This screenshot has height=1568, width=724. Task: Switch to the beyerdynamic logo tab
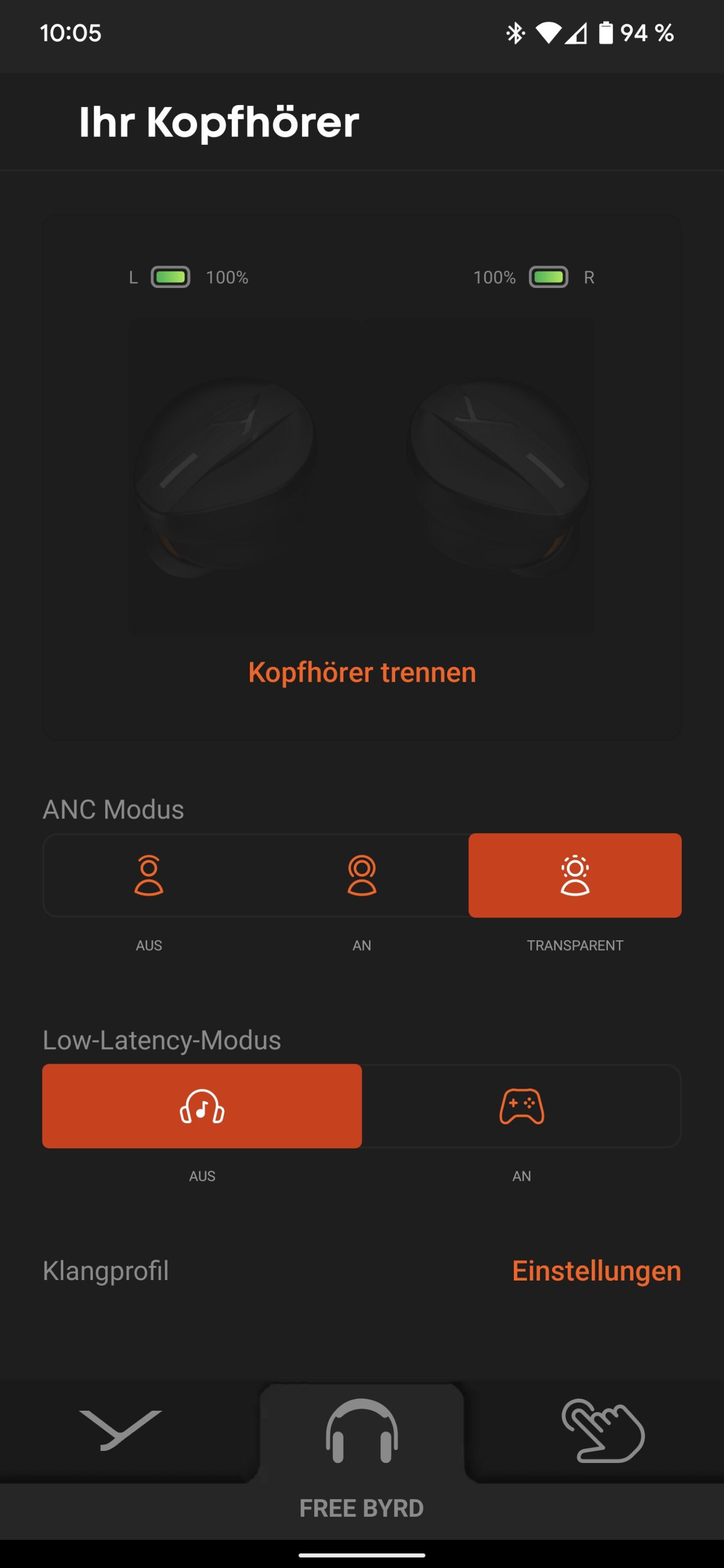[x=121, y=1431]
